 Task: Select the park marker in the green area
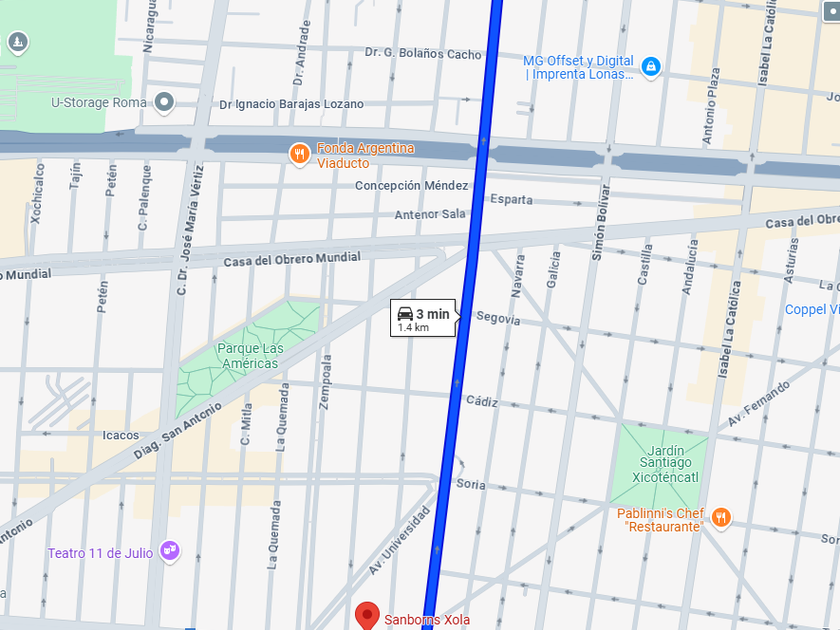tap(18, 42)
